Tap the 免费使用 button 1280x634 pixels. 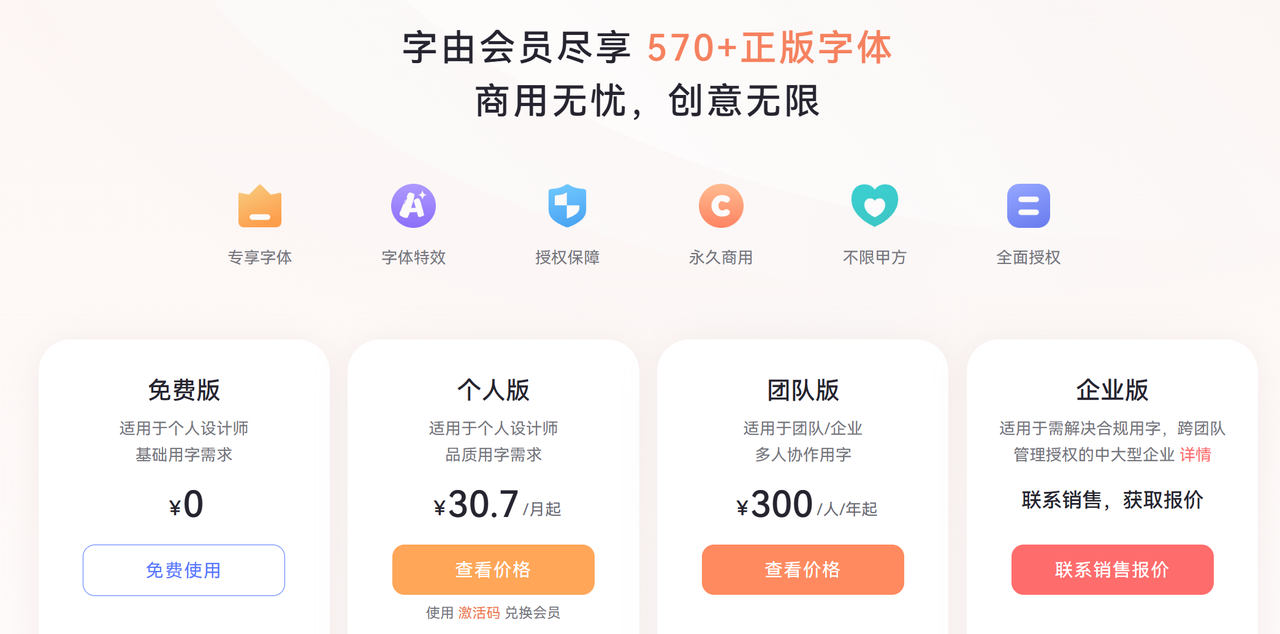(183, 570)
